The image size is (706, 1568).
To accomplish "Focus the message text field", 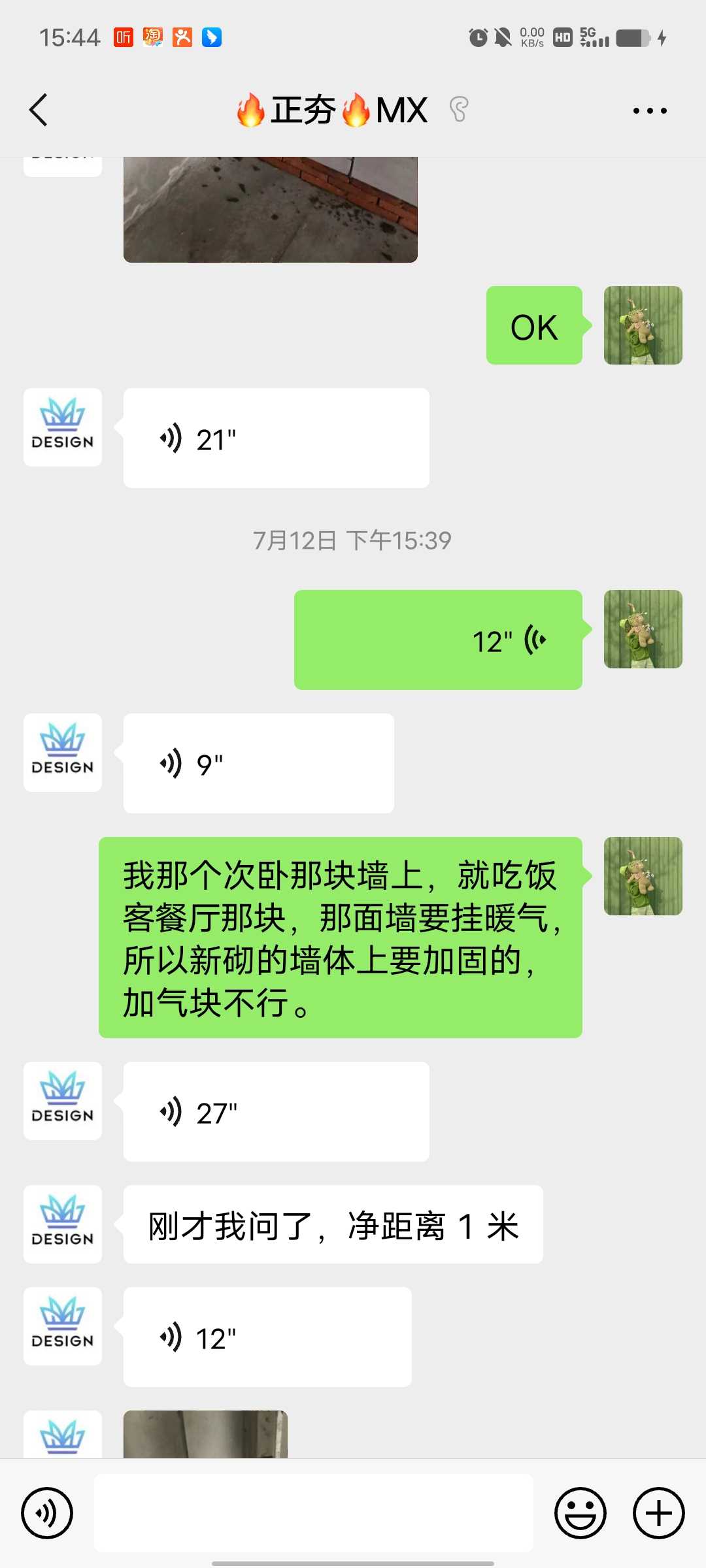I will (x=314, y=1513).
